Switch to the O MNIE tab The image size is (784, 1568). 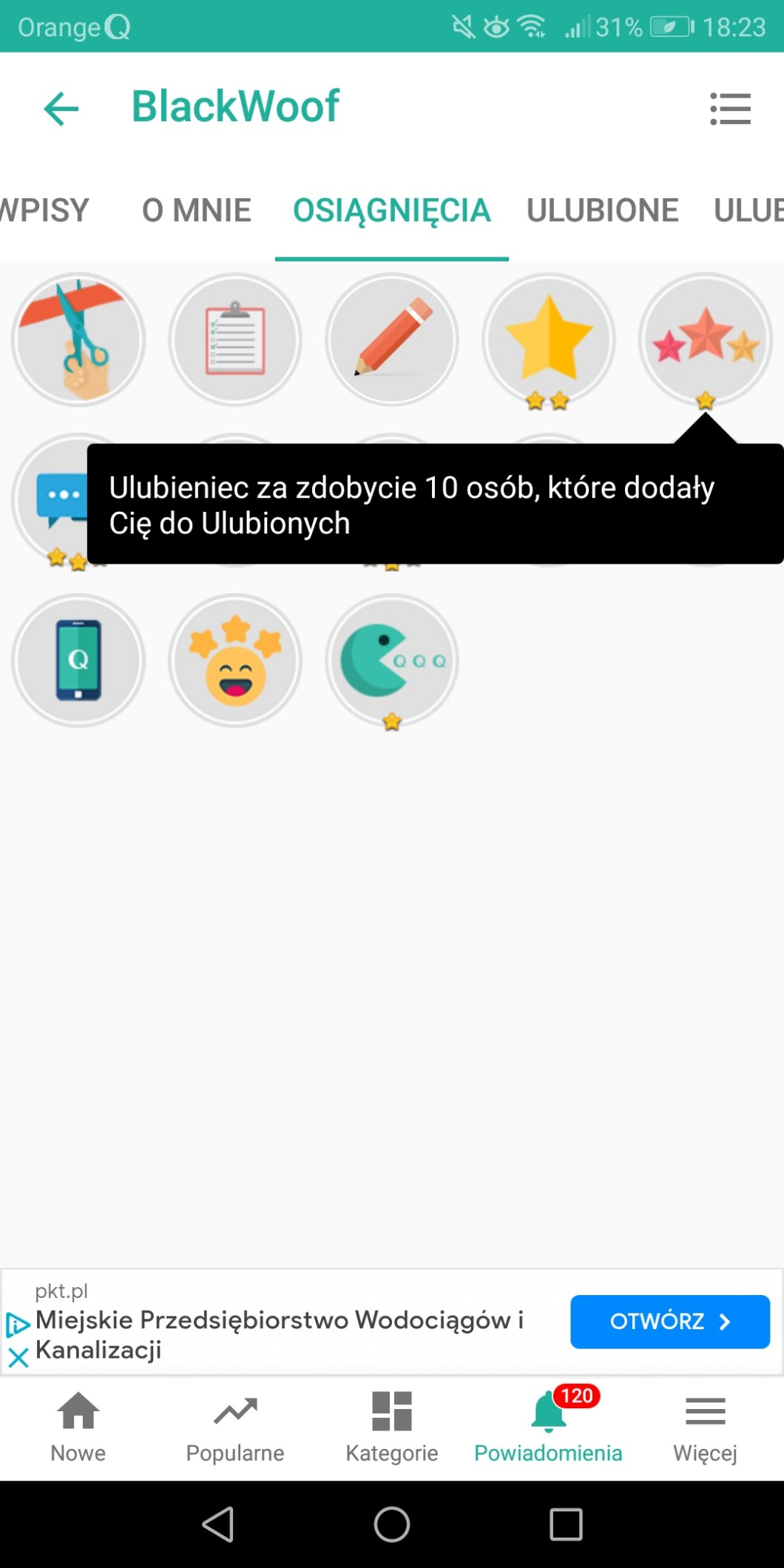click(196, 211)
